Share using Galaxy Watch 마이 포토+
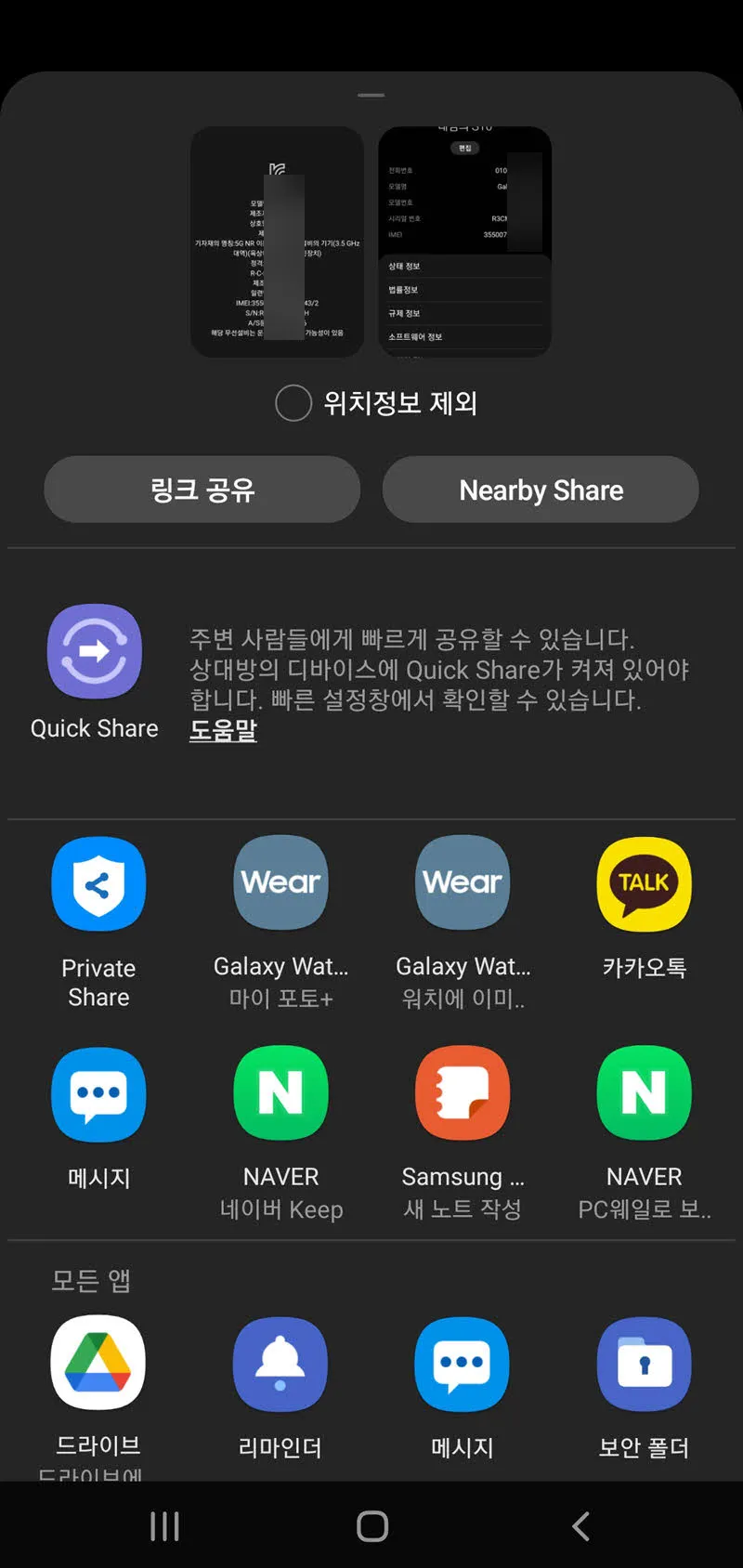The height and width of the screenshot is (1568, 743). pos(280,883)
